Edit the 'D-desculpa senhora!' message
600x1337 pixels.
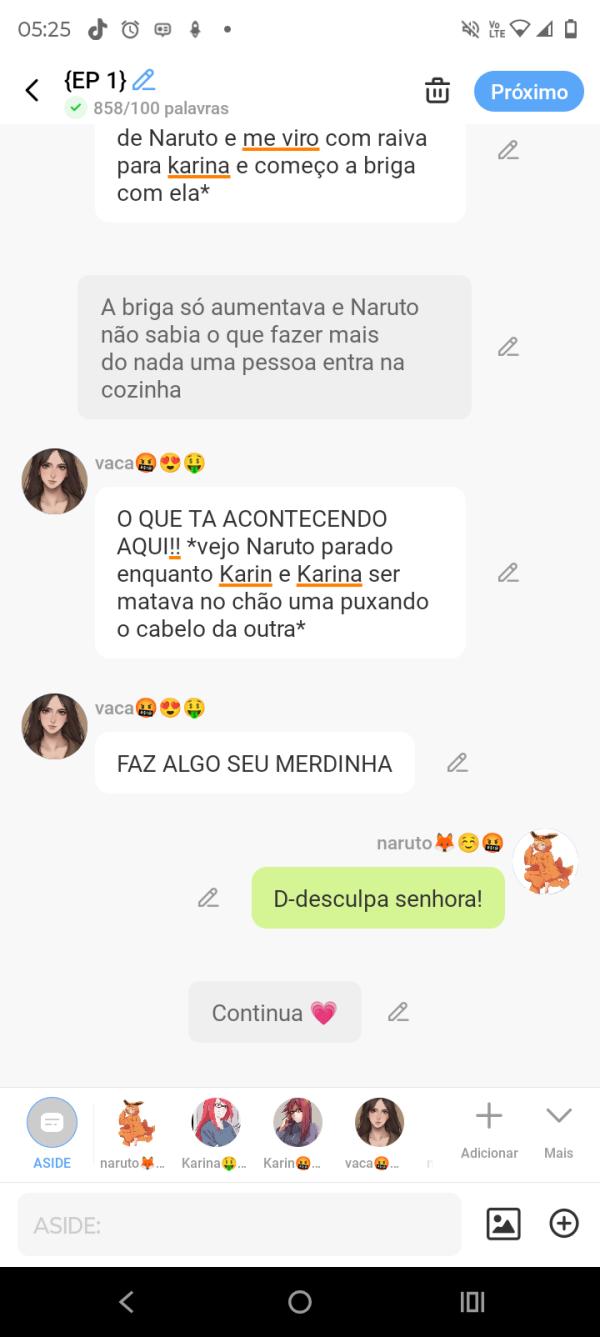tap(208, 898)
